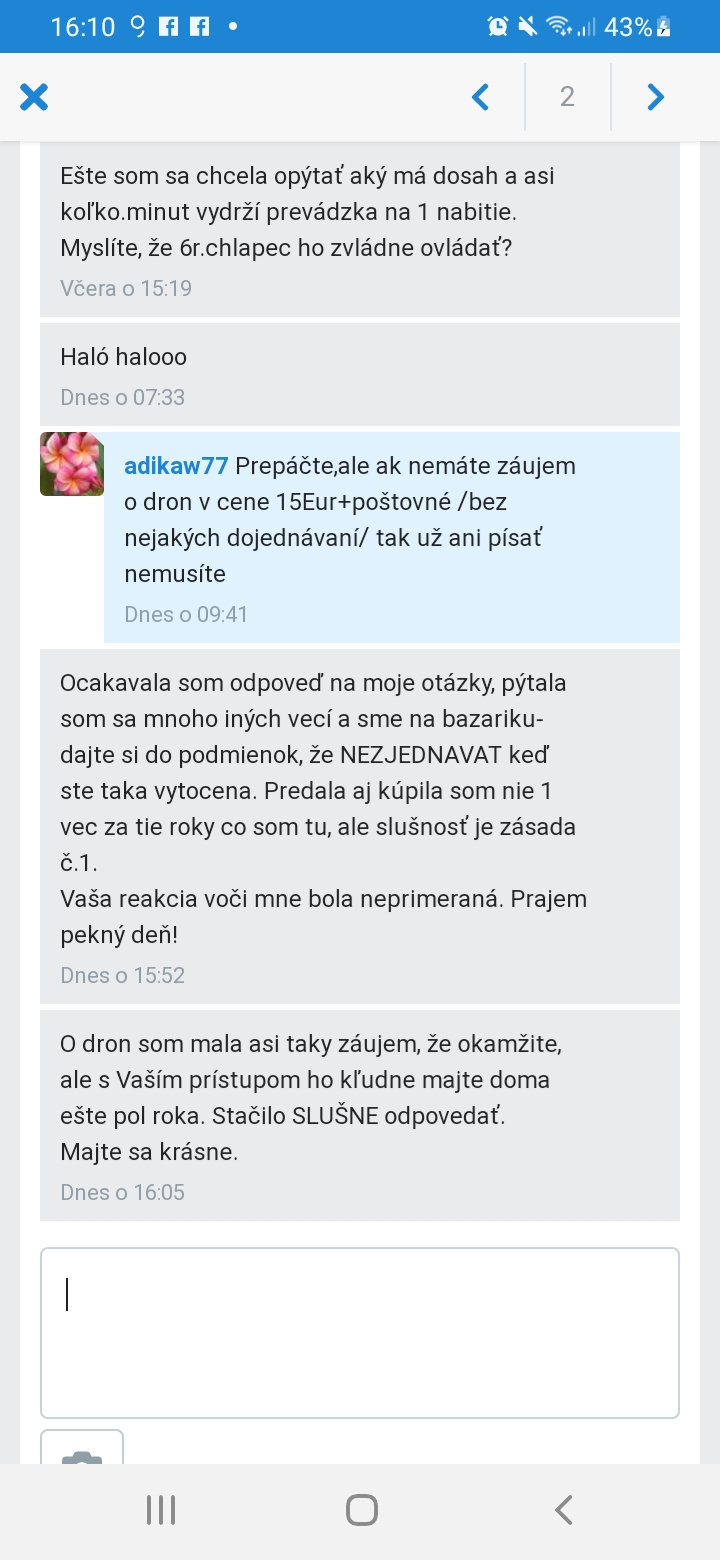Attach a photo with the camera button
Image resolution: width=720 pixels, height=1560 pixels.
82,1450
